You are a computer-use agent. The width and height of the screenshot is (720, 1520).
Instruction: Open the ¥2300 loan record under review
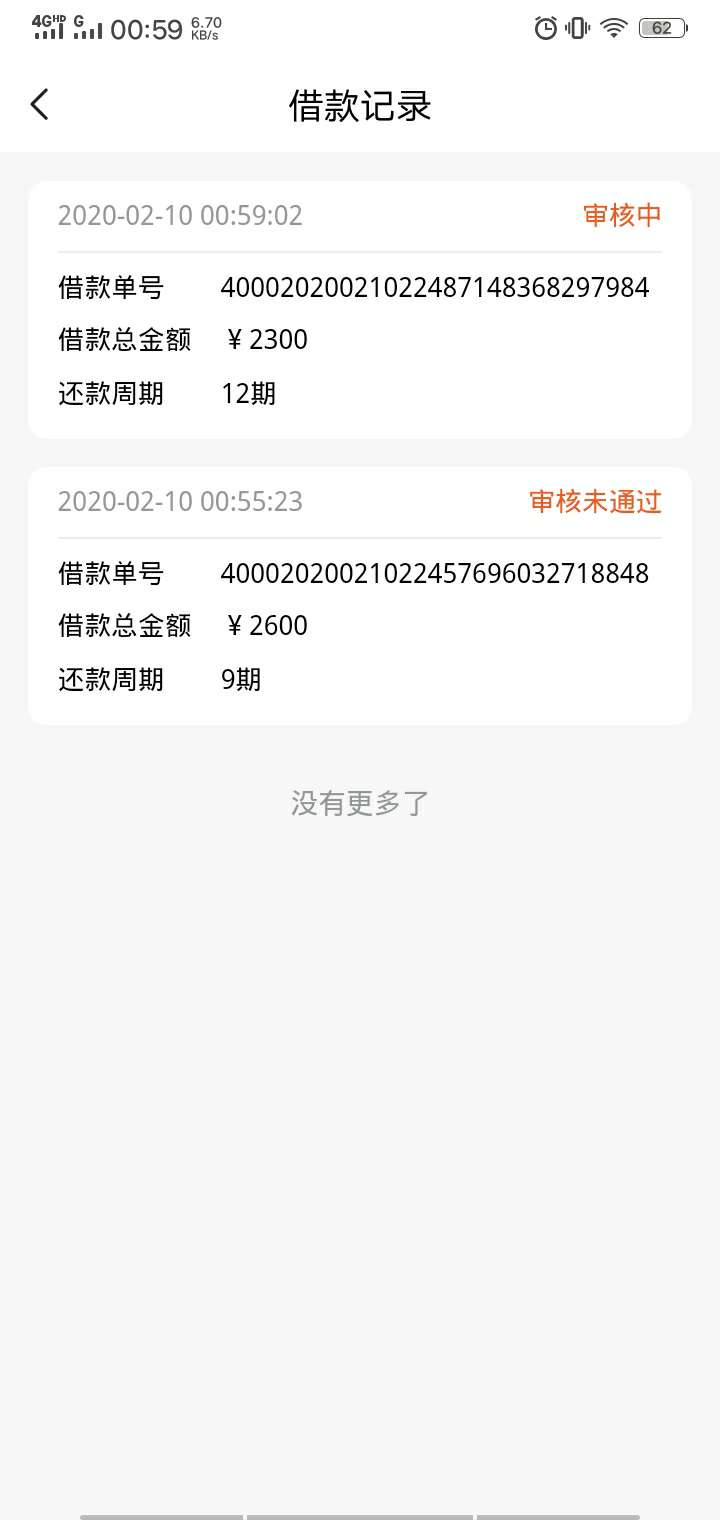360,310
